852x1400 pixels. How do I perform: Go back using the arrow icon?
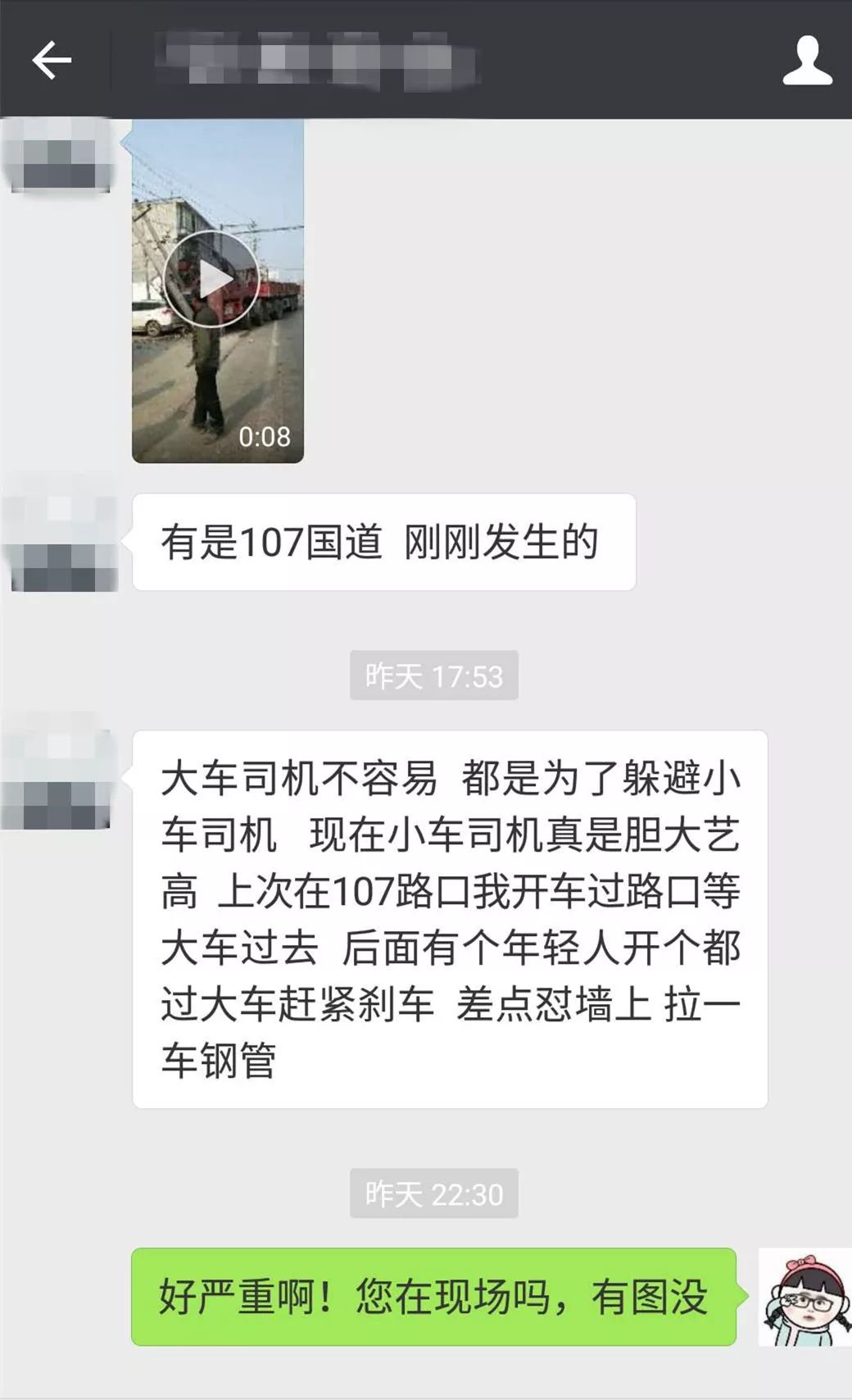(x=52, y=61)
